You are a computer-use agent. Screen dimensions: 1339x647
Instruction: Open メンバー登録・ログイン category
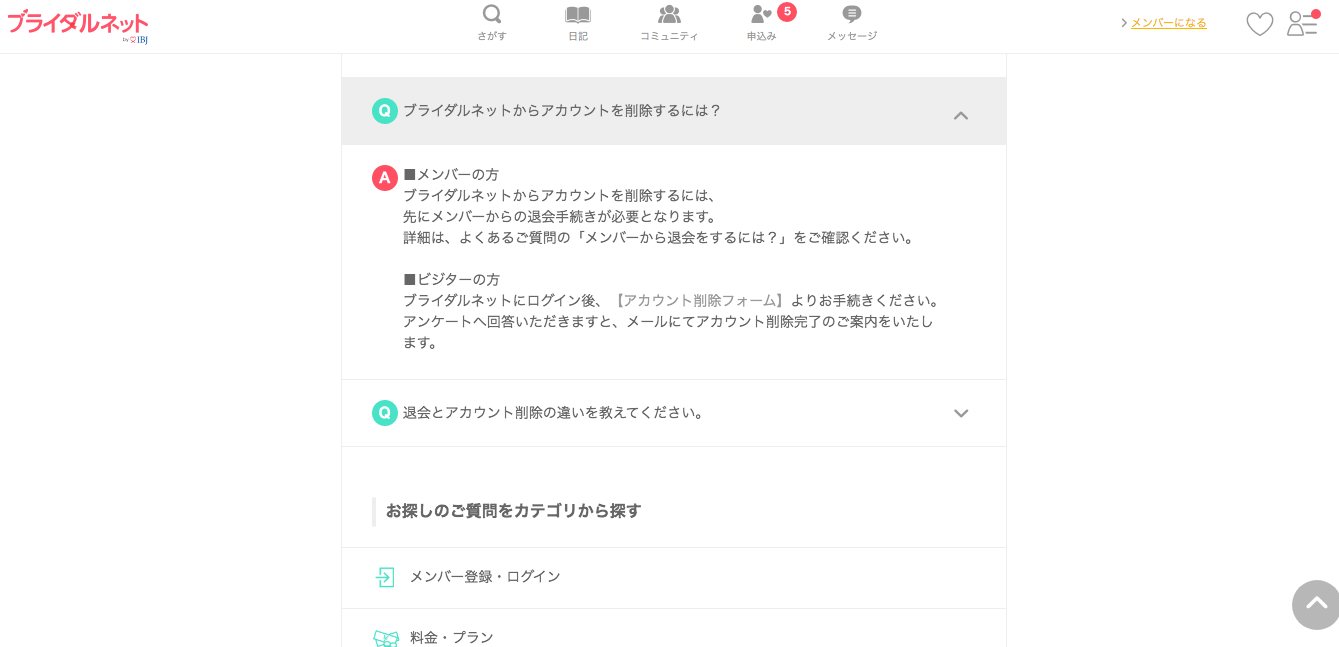coord(485,577)
